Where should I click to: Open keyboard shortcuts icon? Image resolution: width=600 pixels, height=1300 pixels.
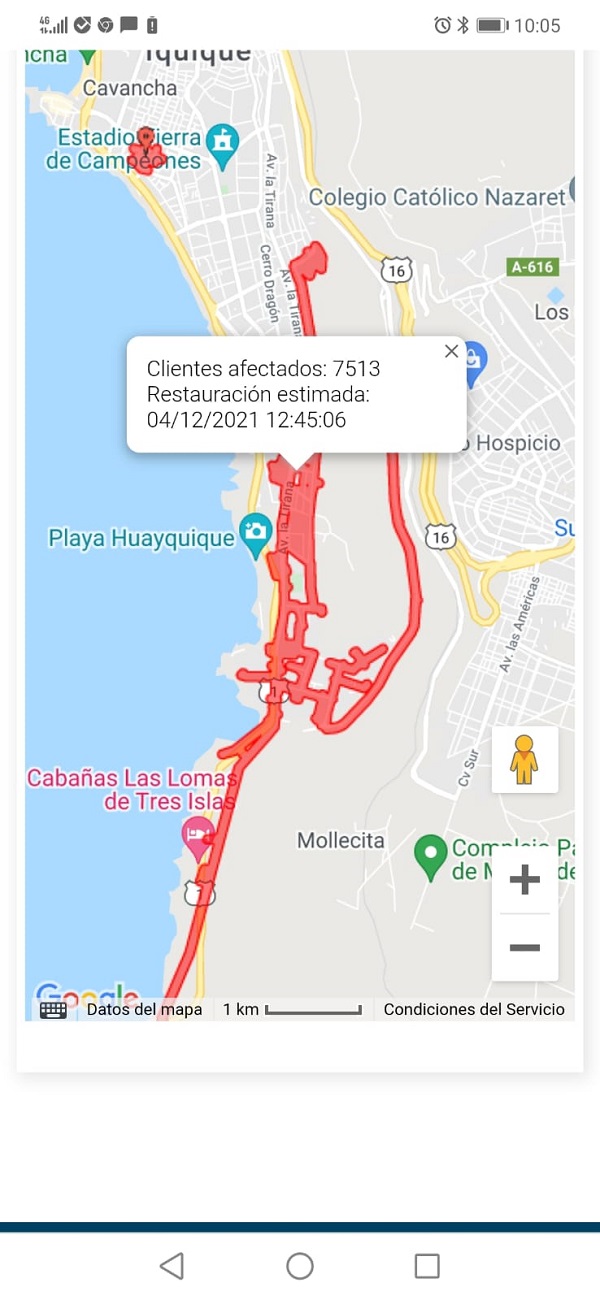[x=53, y=1010]
